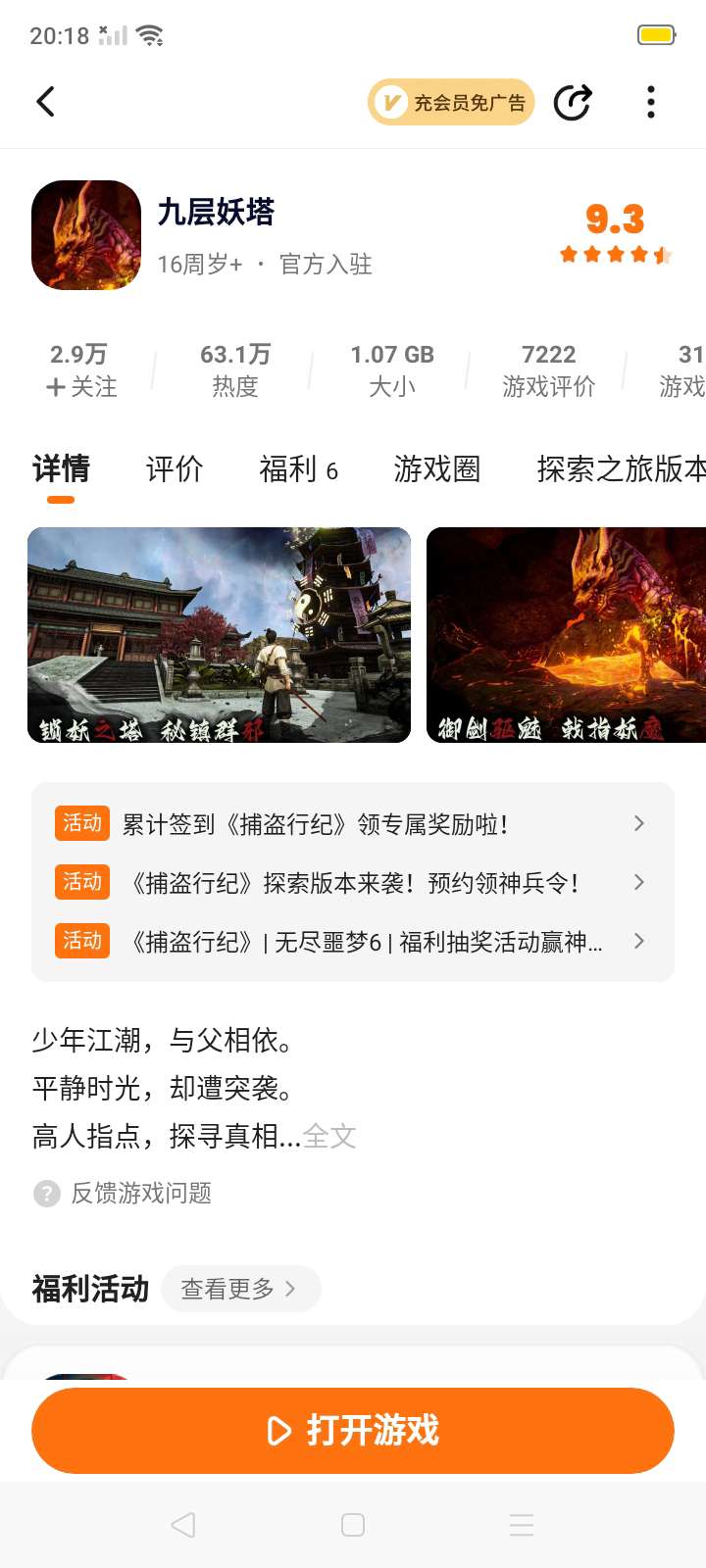Open 7222 游戏评价 reviews

pos(548,370)
